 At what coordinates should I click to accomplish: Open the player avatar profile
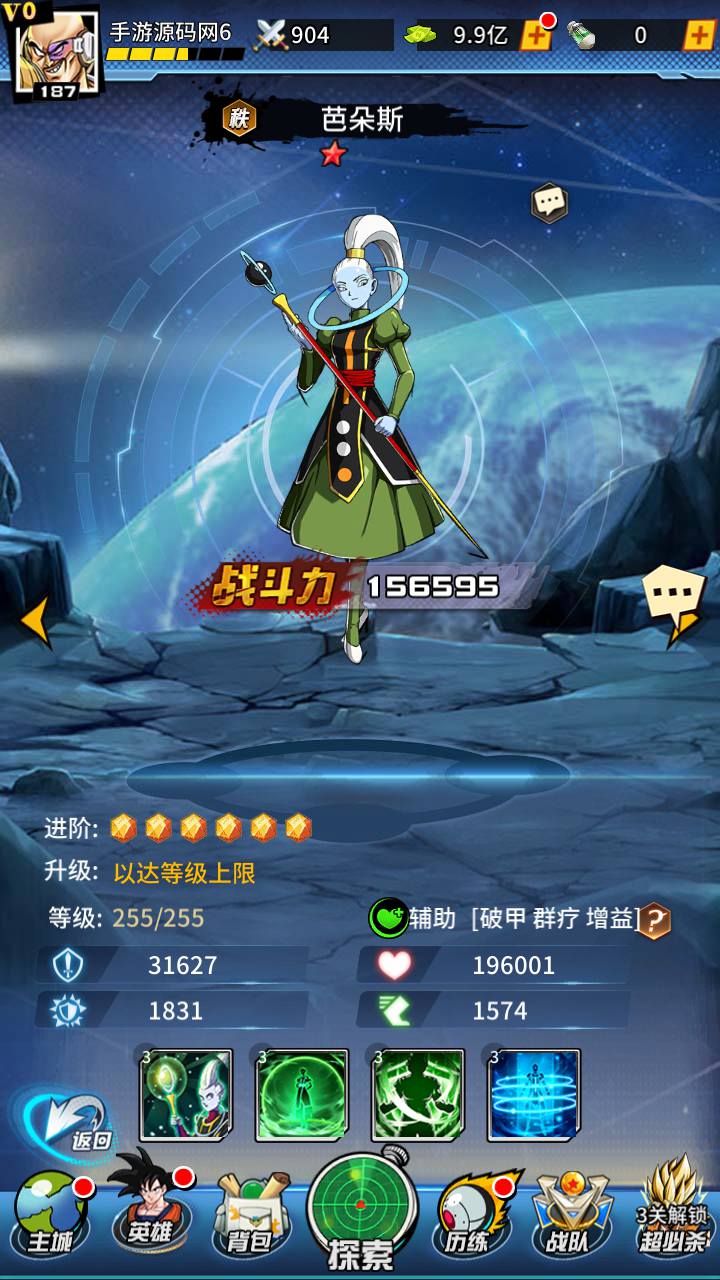[x=56, y=52]
